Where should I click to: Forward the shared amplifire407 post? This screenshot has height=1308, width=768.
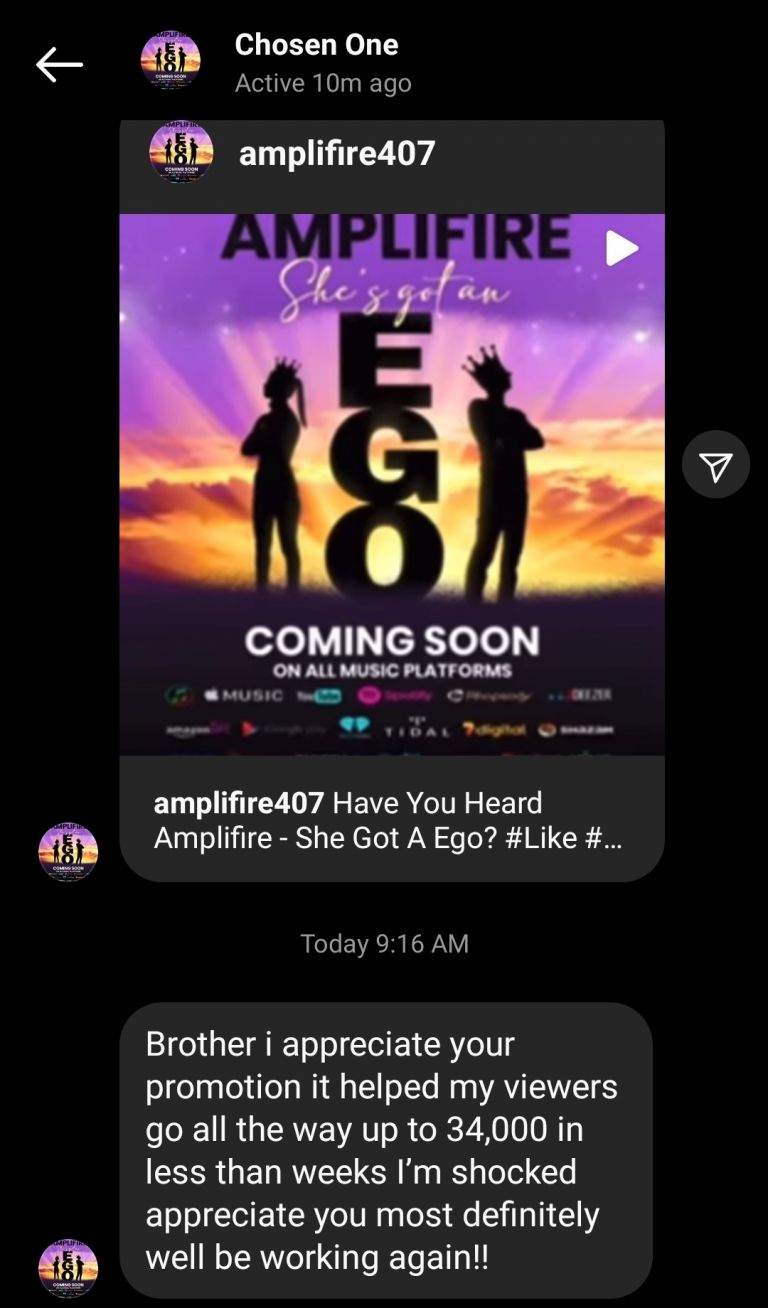(x=715, y=465)
